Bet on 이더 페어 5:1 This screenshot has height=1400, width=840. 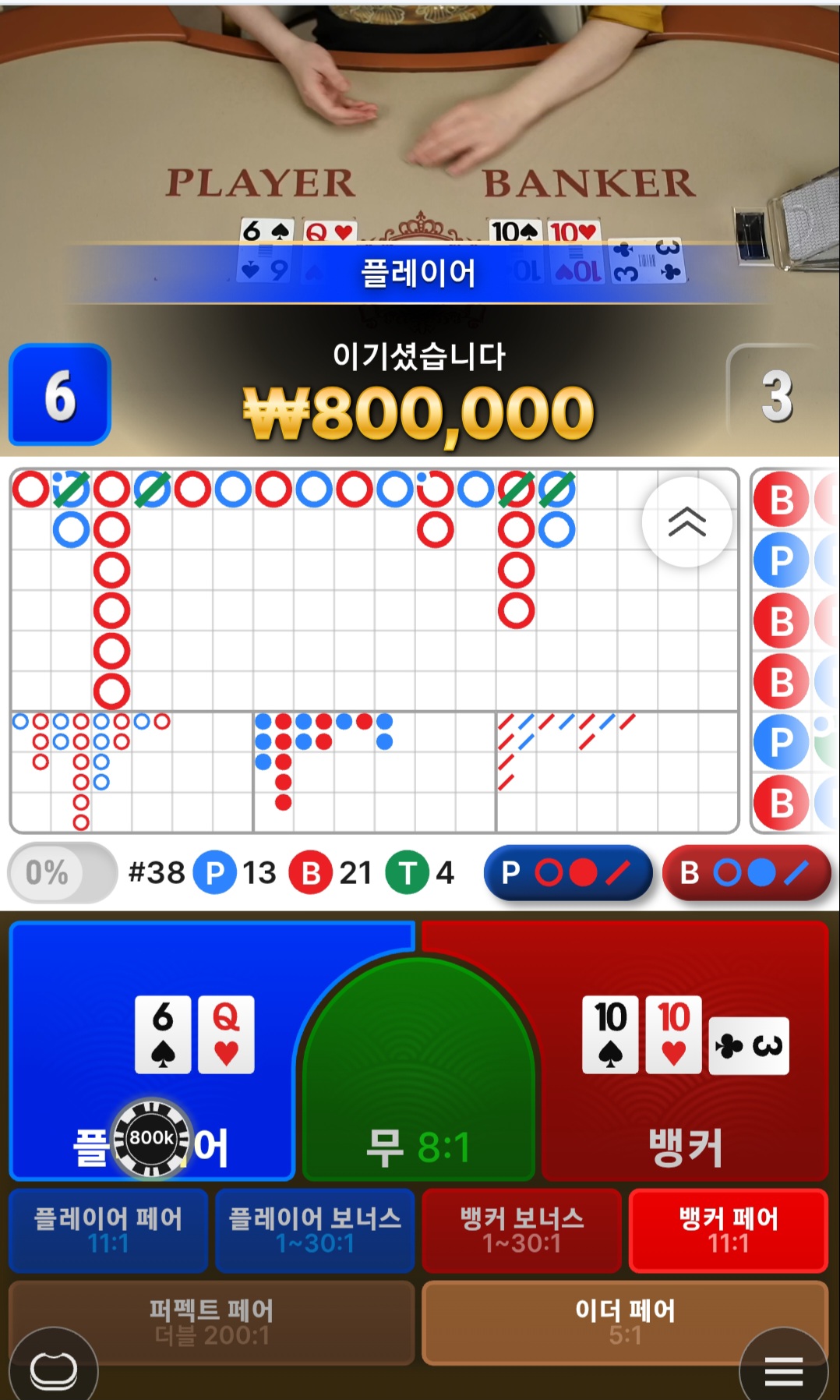(625, 1322)
